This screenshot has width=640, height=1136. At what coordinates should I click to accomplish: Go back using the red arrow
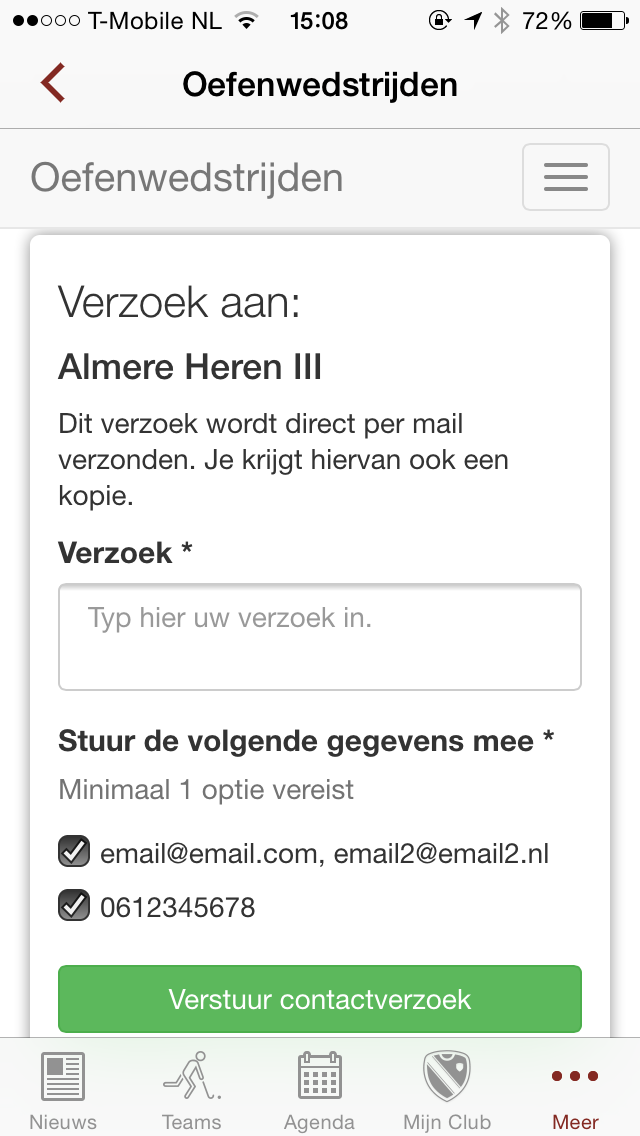point(53,83)
